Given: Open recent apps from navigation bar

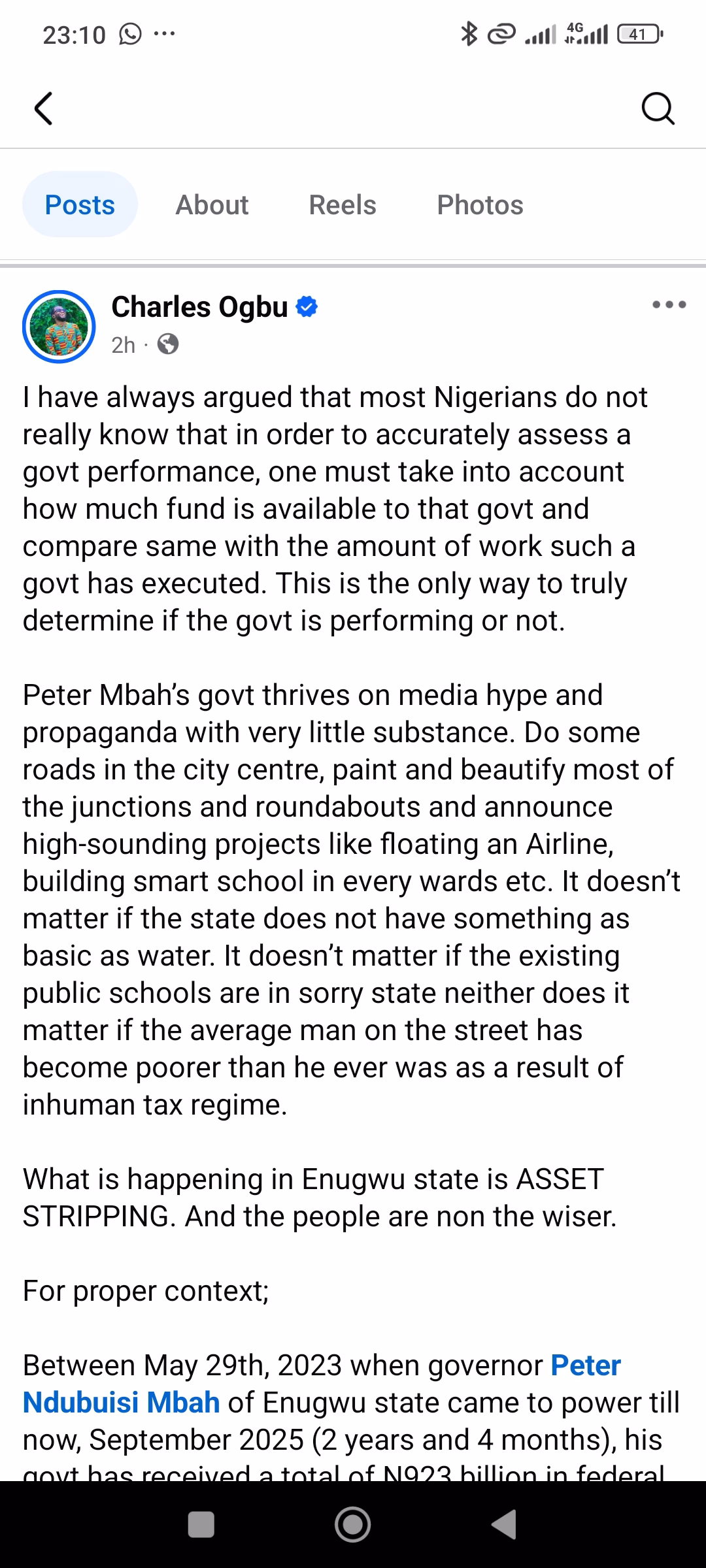Looking at the screenshot, I should click(201, 1524).
